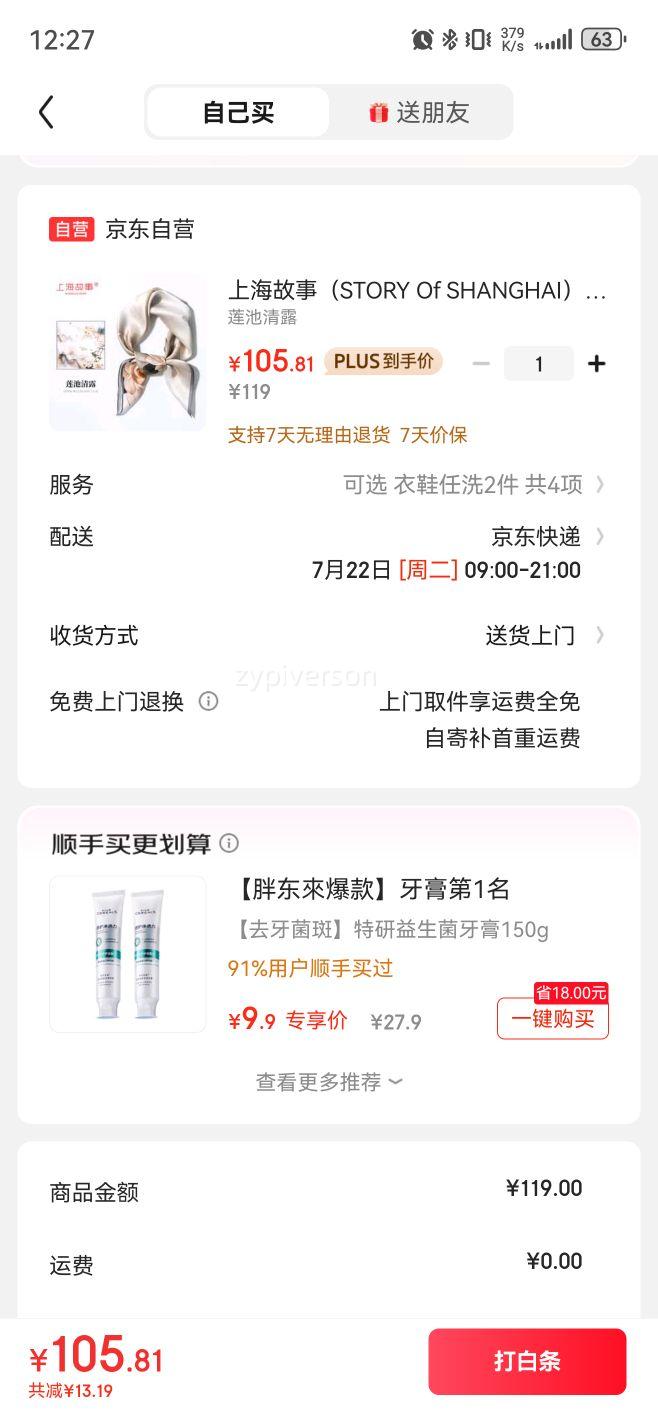658x1416 pixels.
Task: Switch to the 自己买 tab
Action: pos(238,112)
